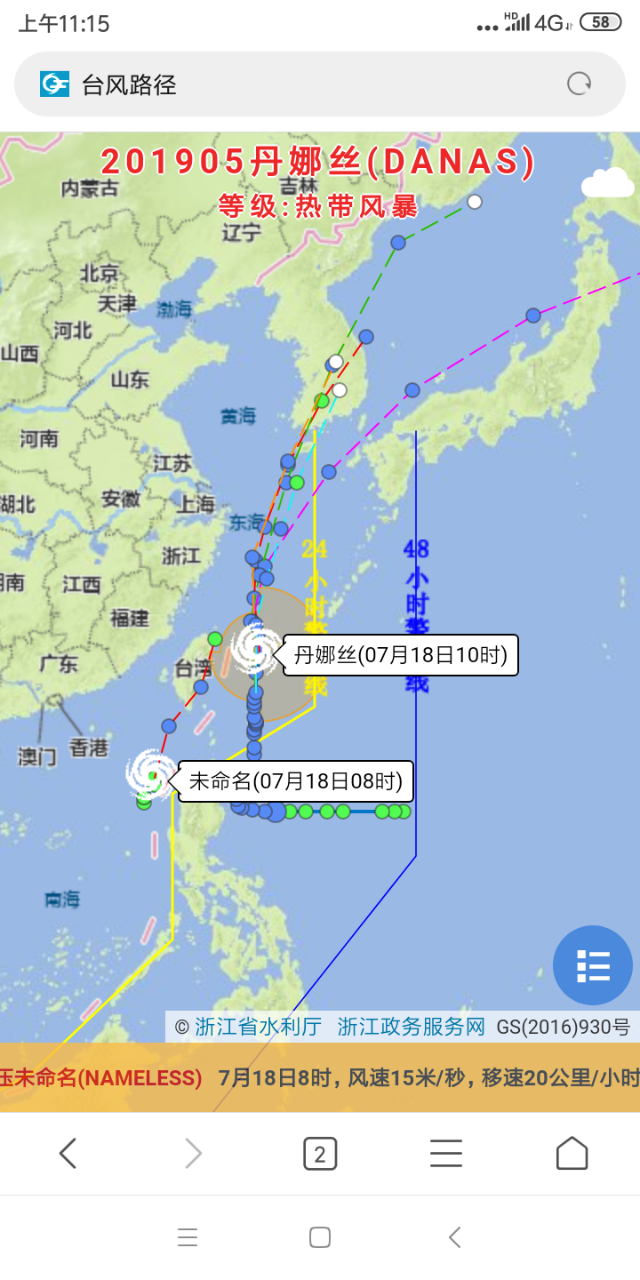Tap the 台风路径 address bar

coord(319,84)
